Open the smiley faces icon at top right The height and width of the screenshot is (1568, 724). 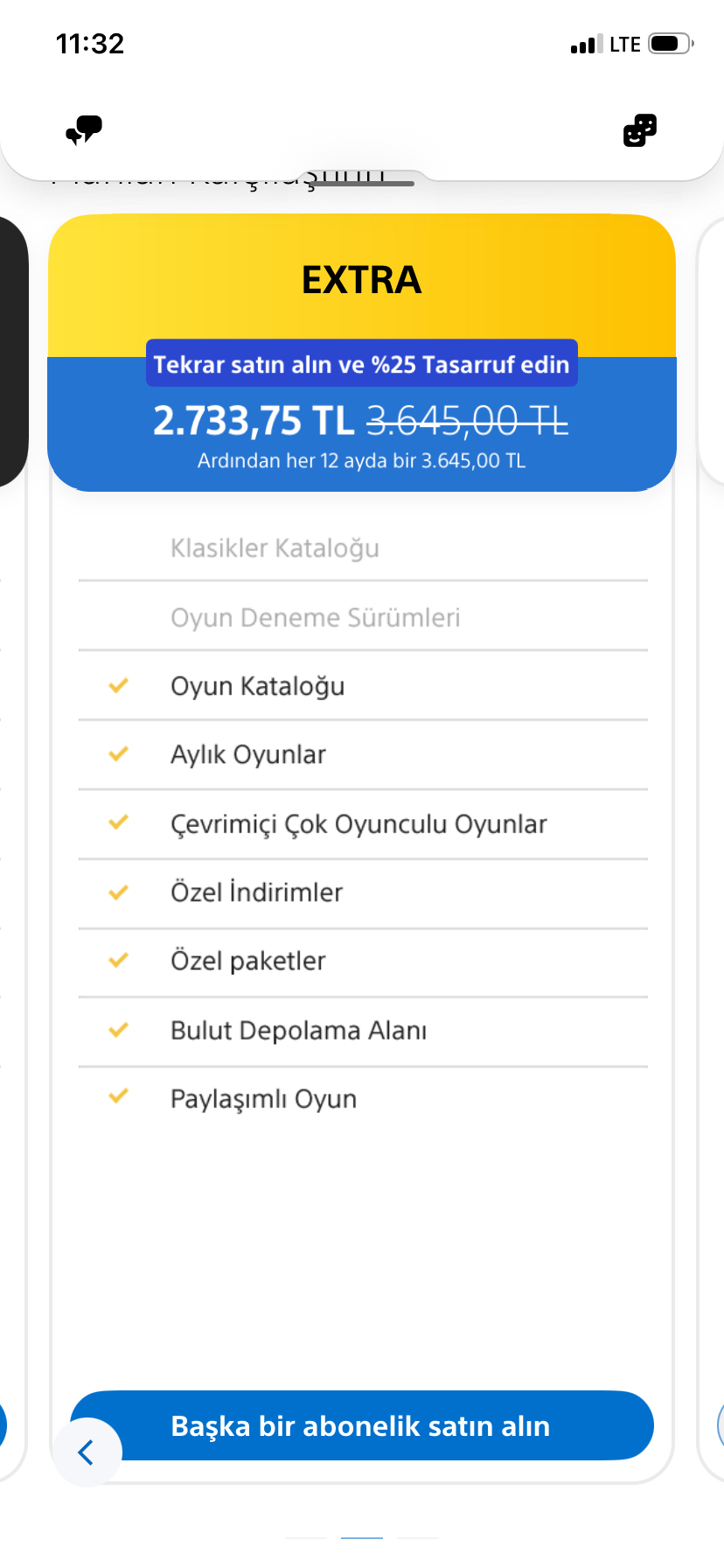(639, 130)
